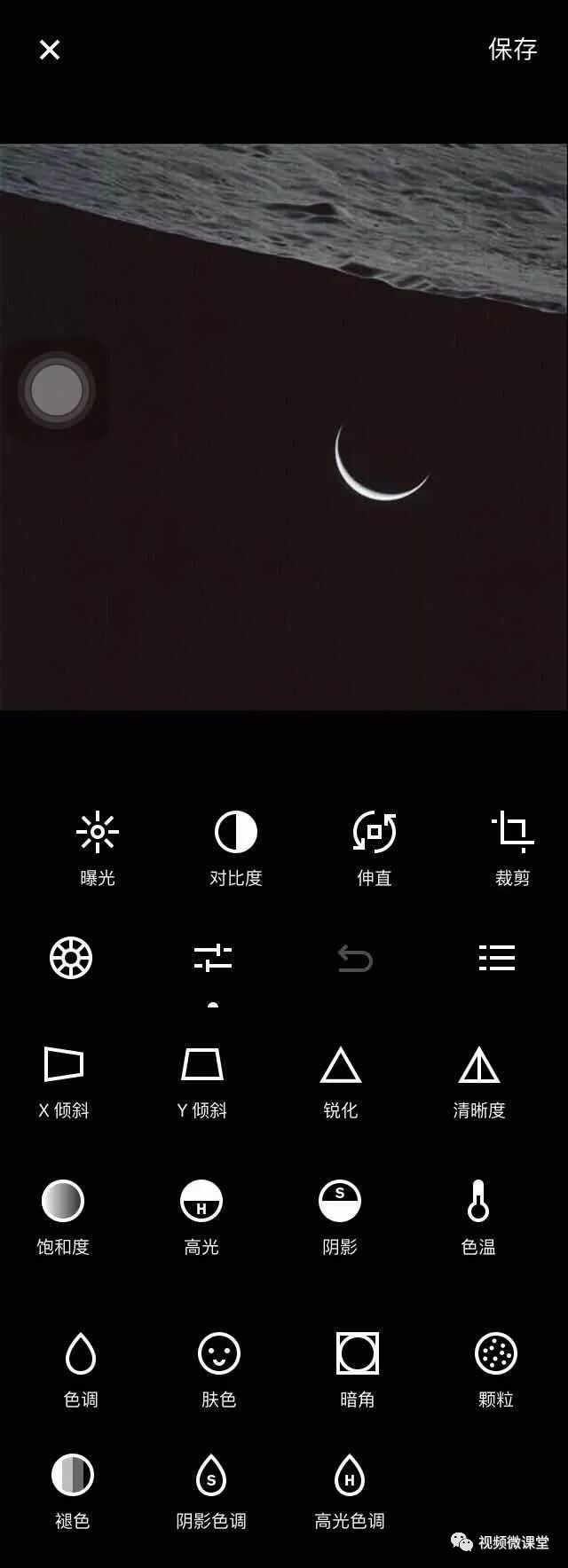Open the edit history list

coord(496,958)
